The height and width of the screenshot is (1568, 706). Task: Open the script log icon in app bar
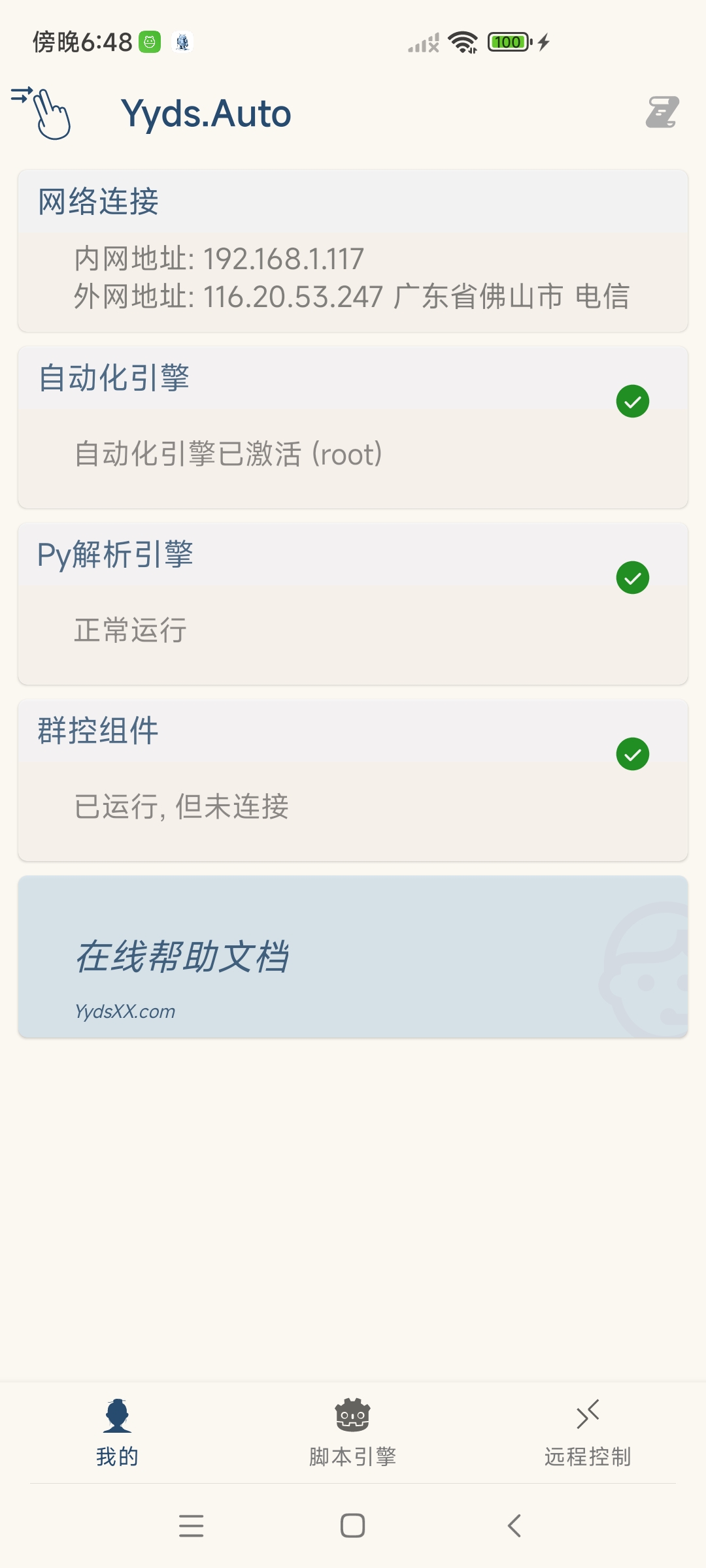tap(663, 112)
